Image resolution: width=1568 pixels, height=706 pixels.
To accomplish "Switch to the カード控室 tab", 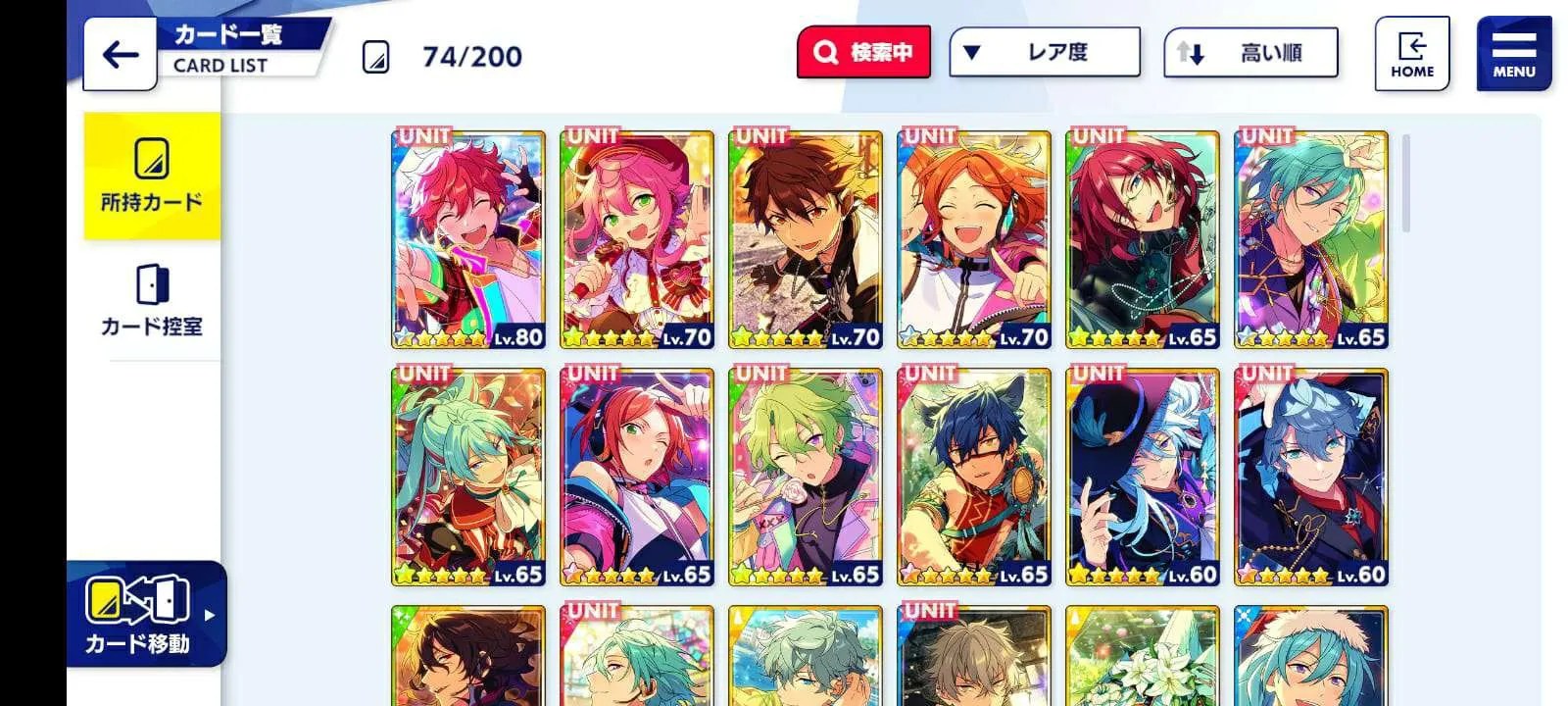I will pyautogui.click(x=152, y=300).
